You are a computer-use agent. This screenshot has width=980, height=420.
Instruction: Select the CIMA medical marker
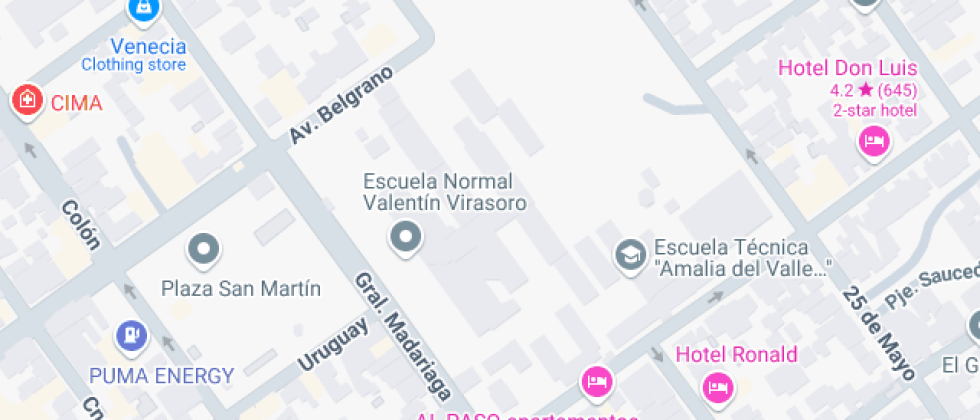click(x=28, y=101)
